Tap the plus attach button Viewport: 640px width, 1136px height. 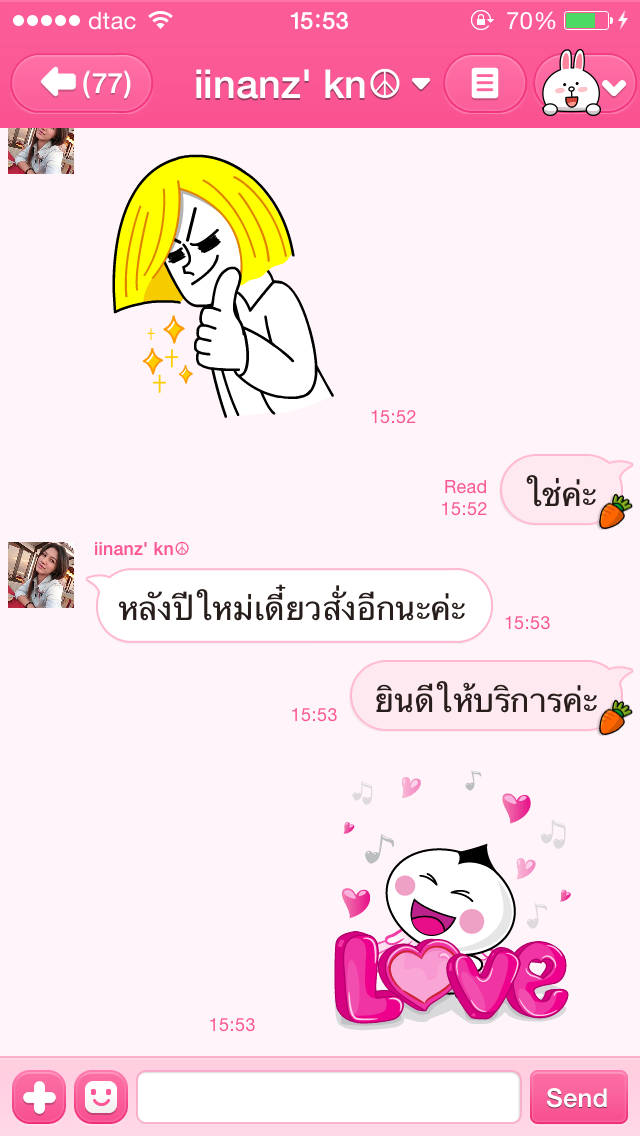[39, 1097]
